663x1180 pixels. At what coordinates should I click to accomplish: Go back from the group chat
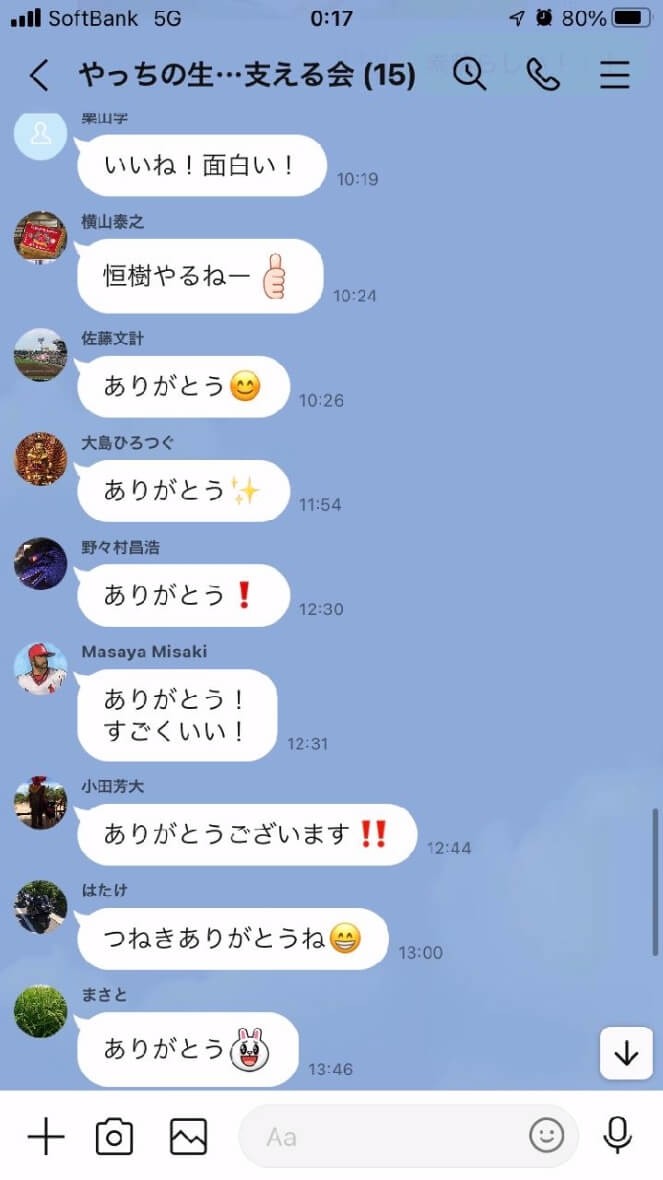tap(39, 75)
